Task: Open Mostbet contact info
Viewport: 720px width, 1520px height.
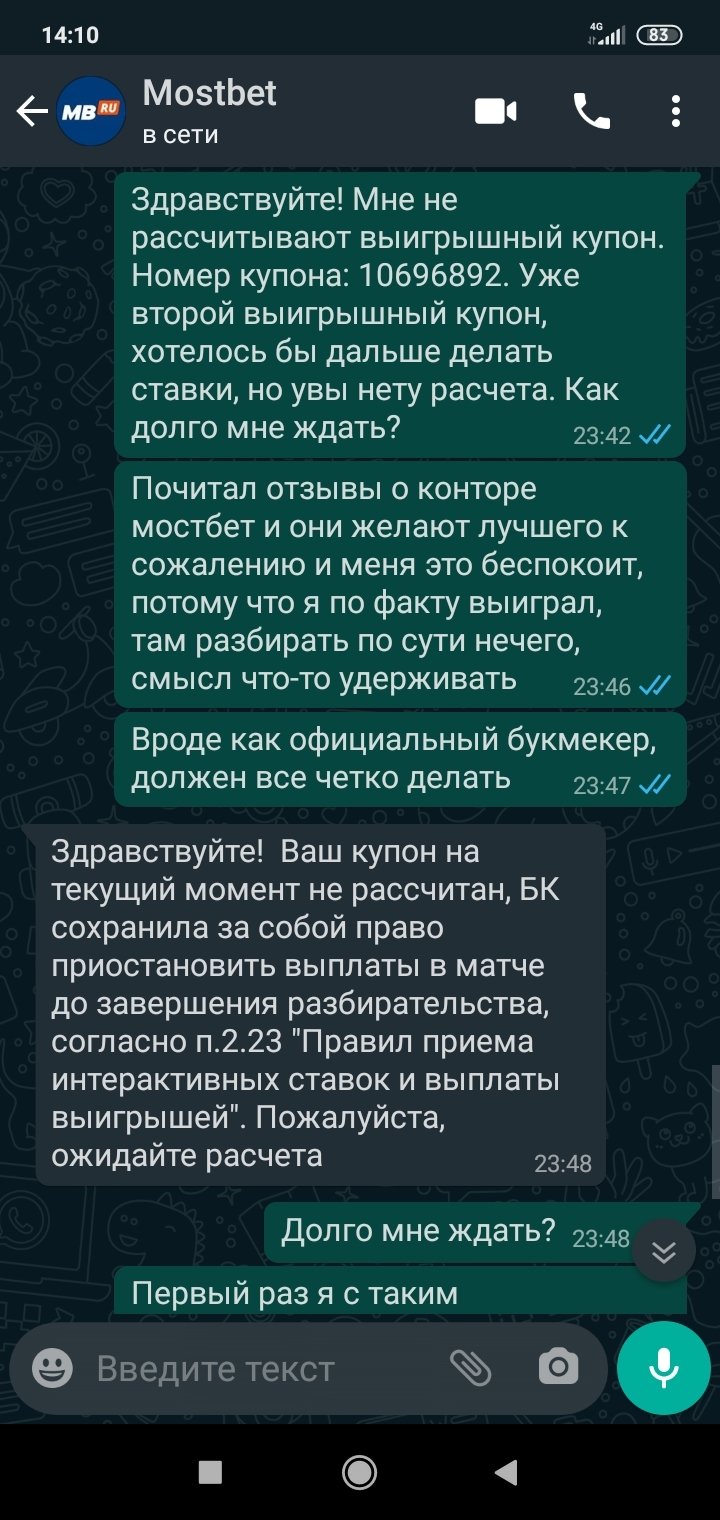Action: [x=210, y=111]
